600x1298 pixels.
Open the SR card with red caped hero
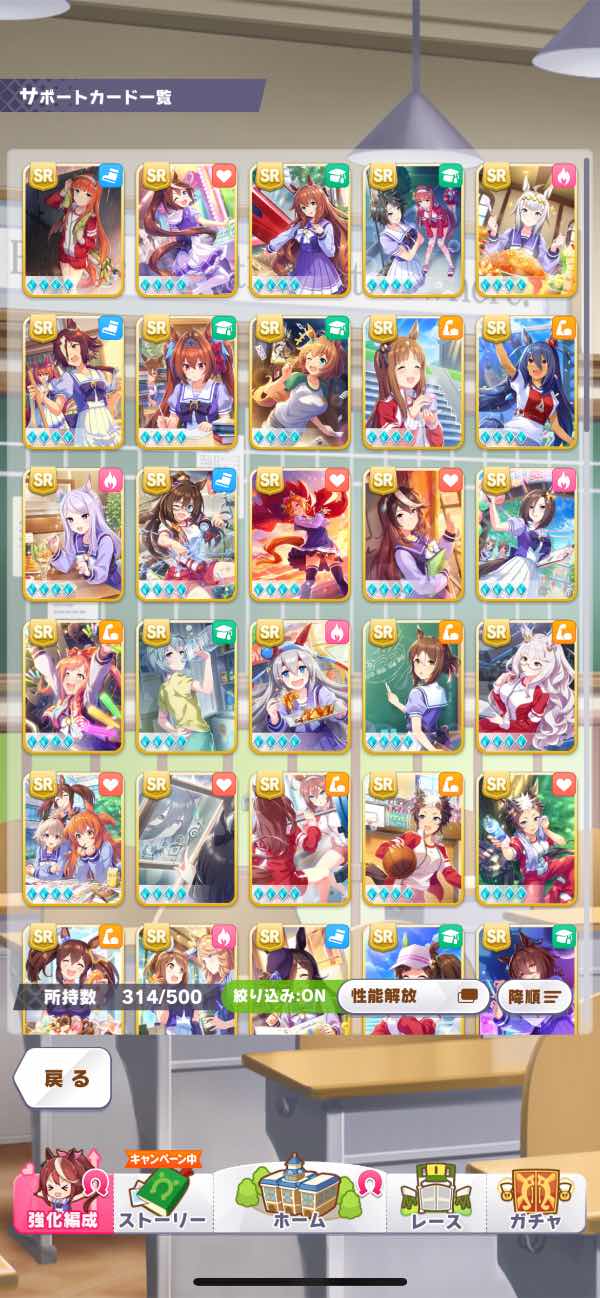[300, 534]
